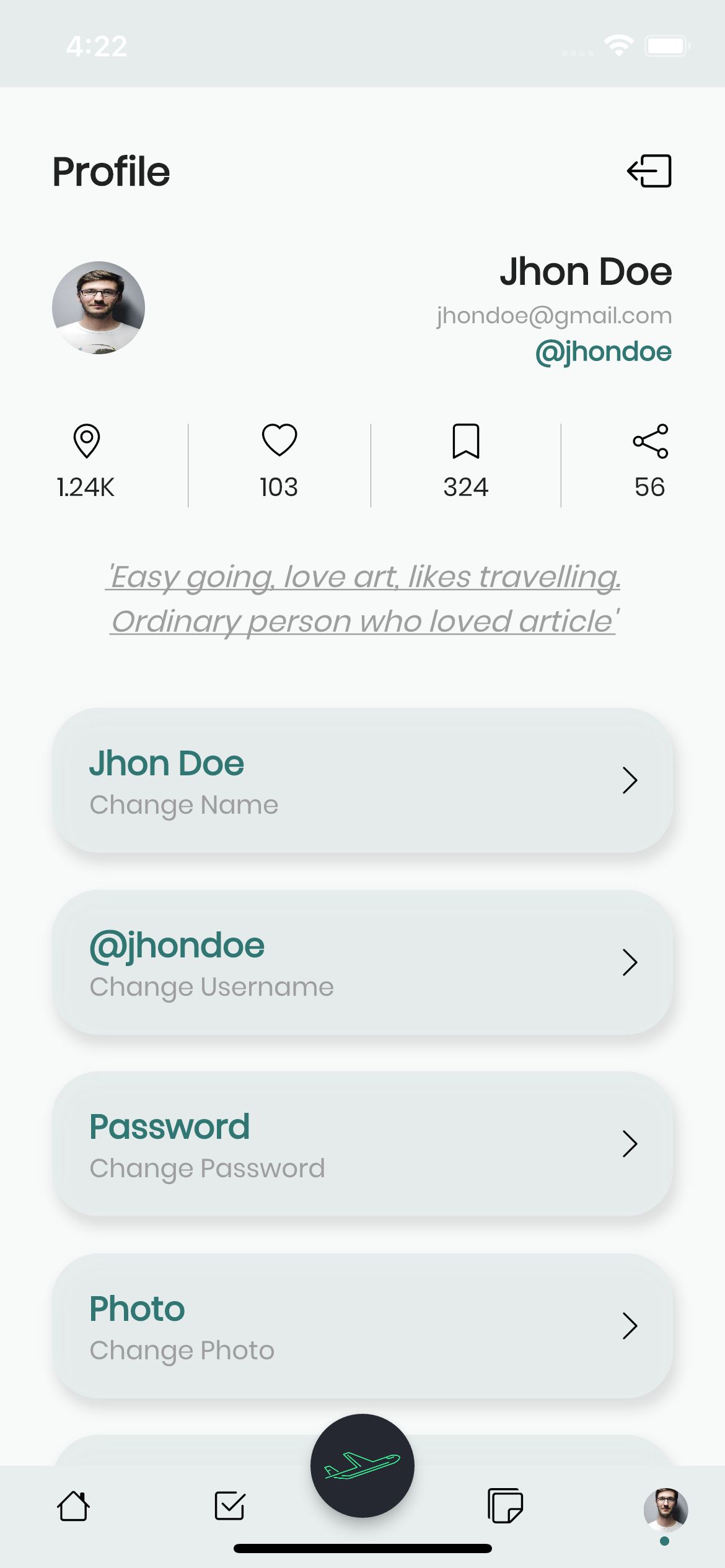Open the Change Password row

point(362,1144)
